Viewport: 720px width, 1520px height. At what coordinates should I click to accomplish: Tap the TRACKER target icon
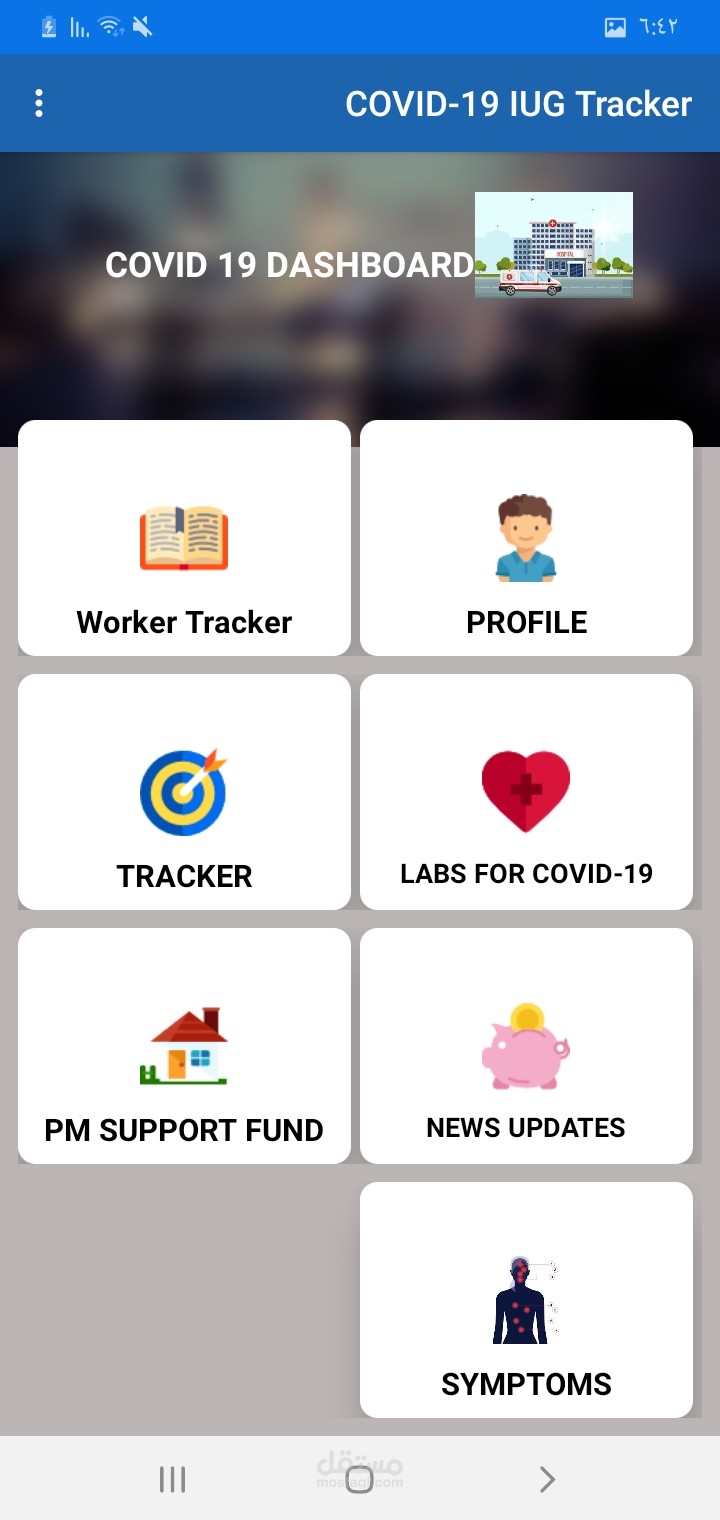tap(183, 791)
